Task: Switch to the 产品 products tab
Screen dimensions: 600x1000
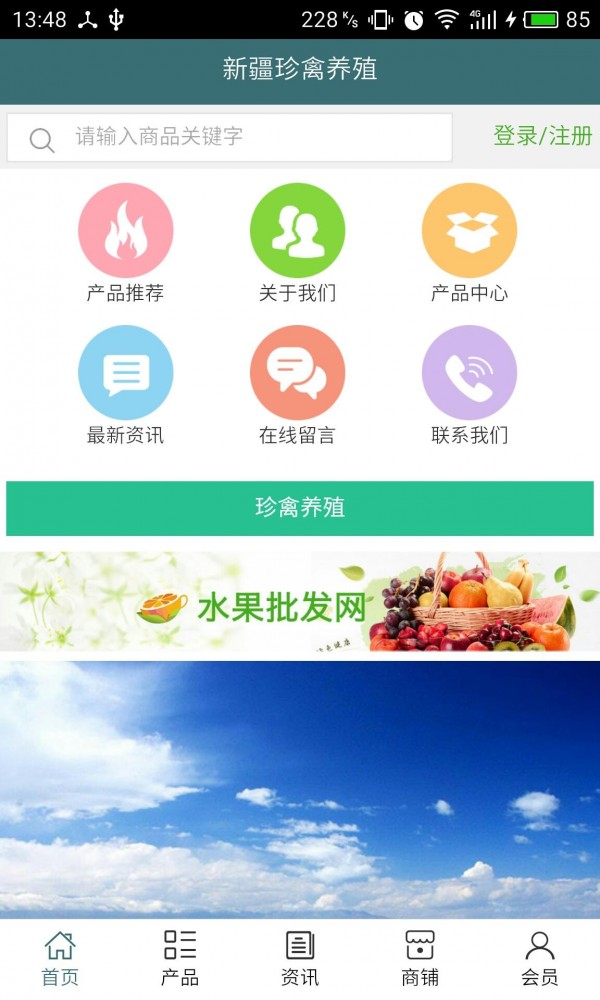Action: (x=180, y=958)
